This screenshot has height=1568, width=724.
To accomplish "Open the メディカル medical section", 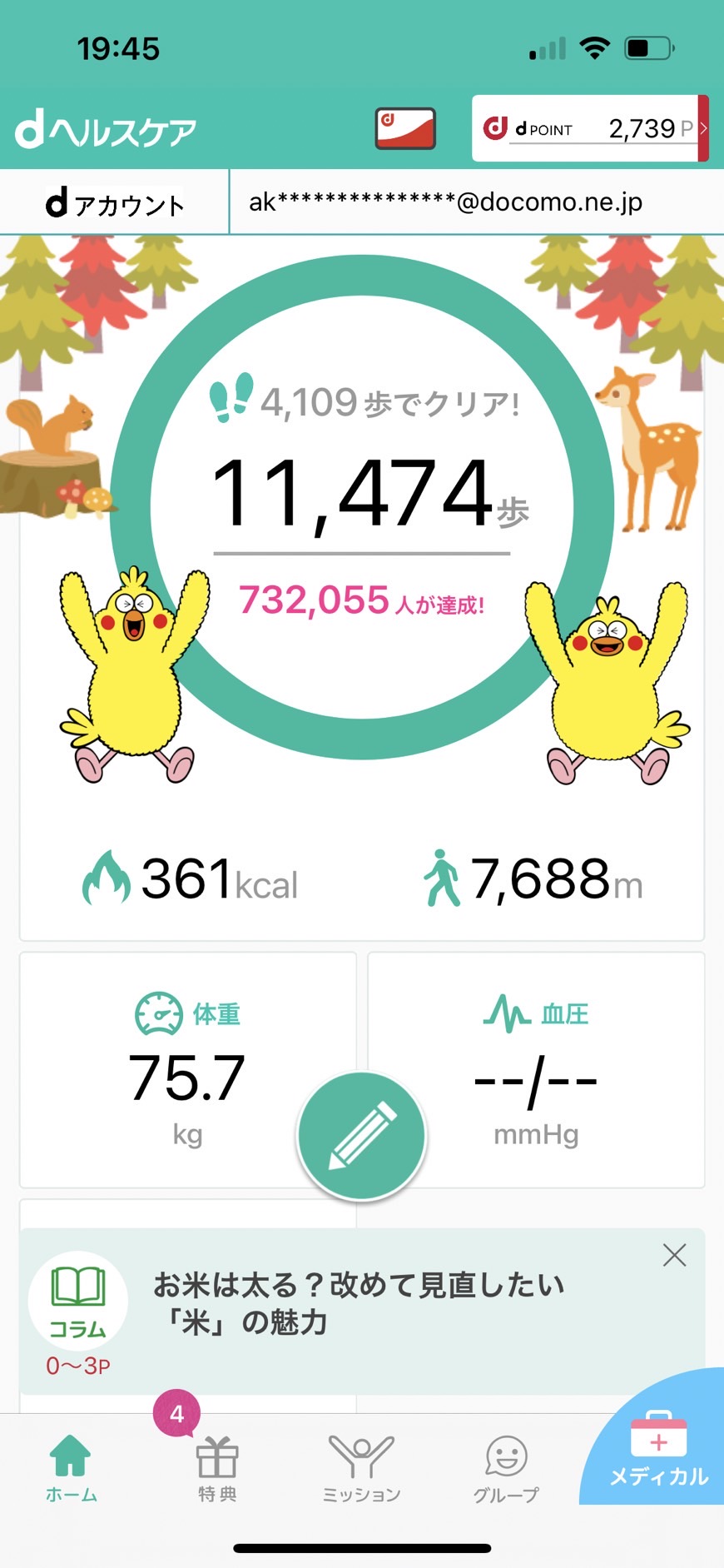I will click(x=657, y=1446).
